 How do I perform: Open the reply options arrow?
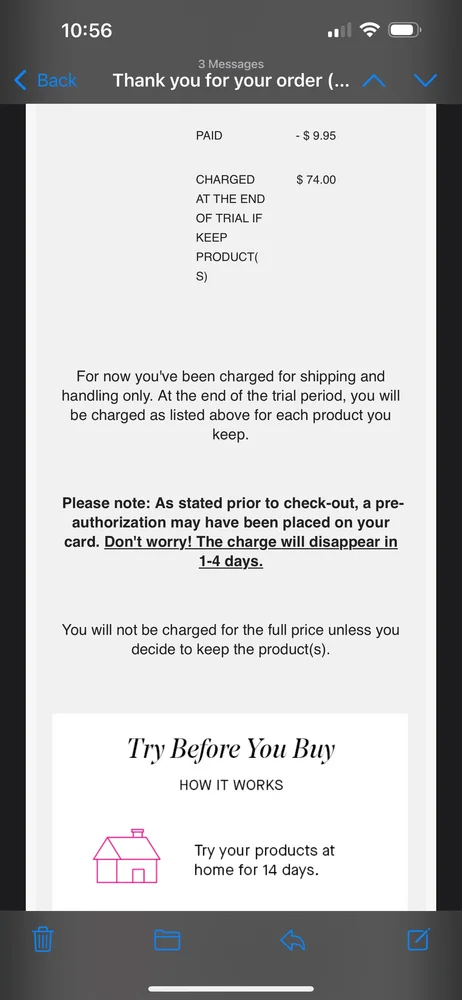(x=294, y=939)
